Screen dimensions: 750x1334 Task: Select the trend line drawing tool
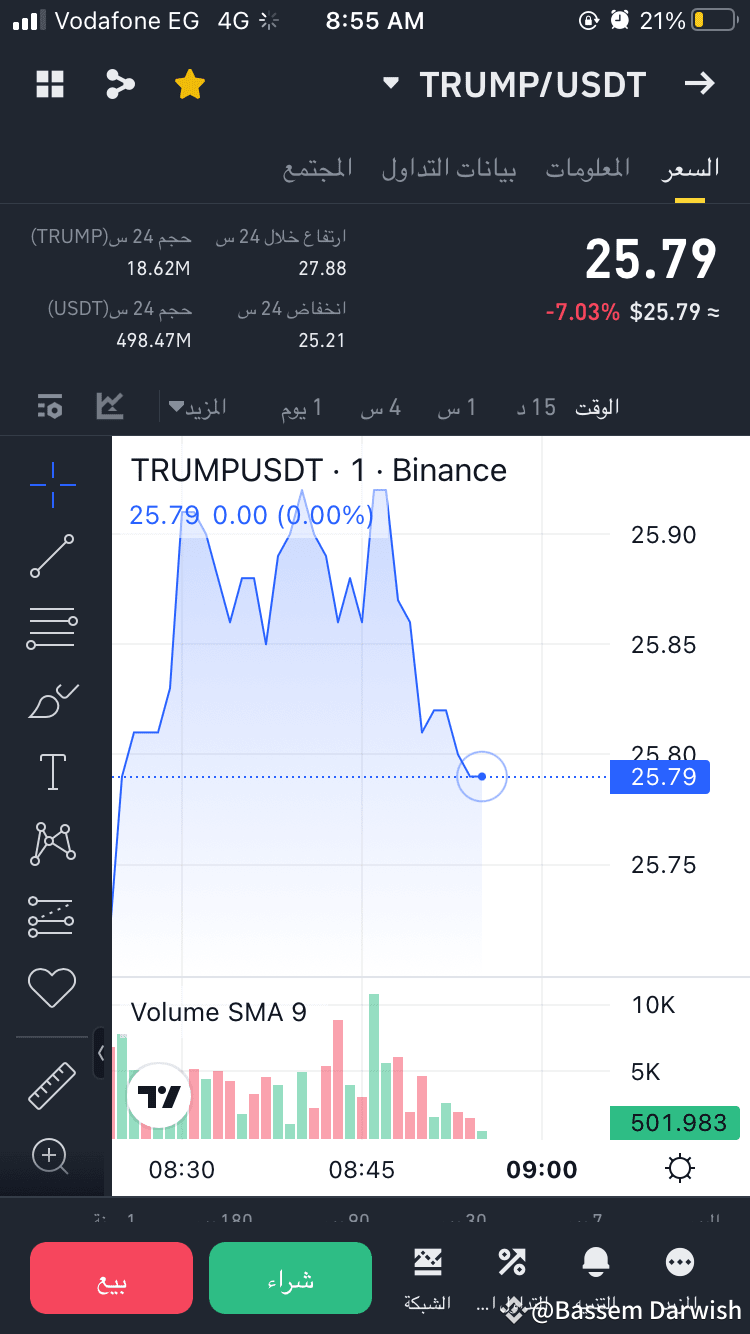[51, 555]
